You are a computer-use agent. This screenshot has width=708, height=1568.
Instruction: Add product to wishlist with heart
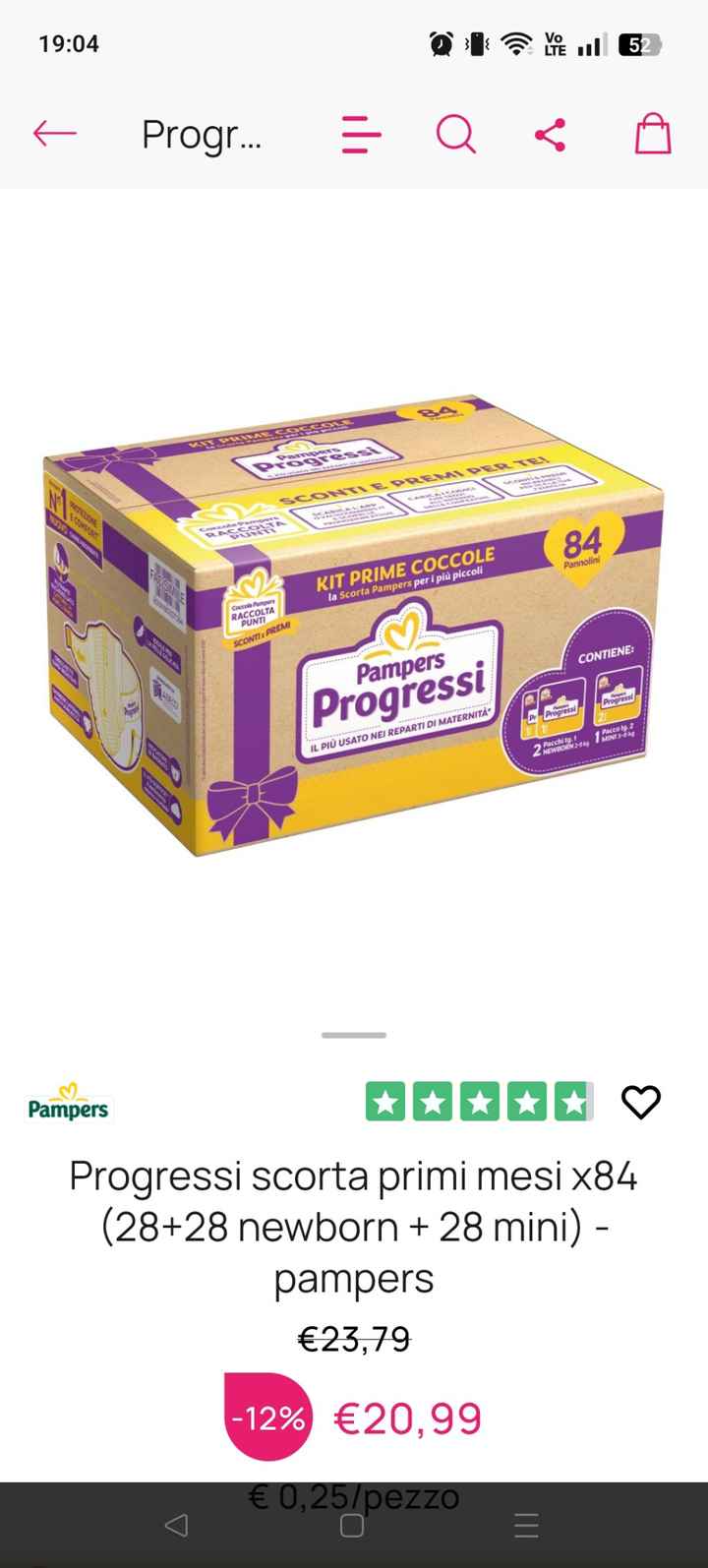coord(641,1103)
